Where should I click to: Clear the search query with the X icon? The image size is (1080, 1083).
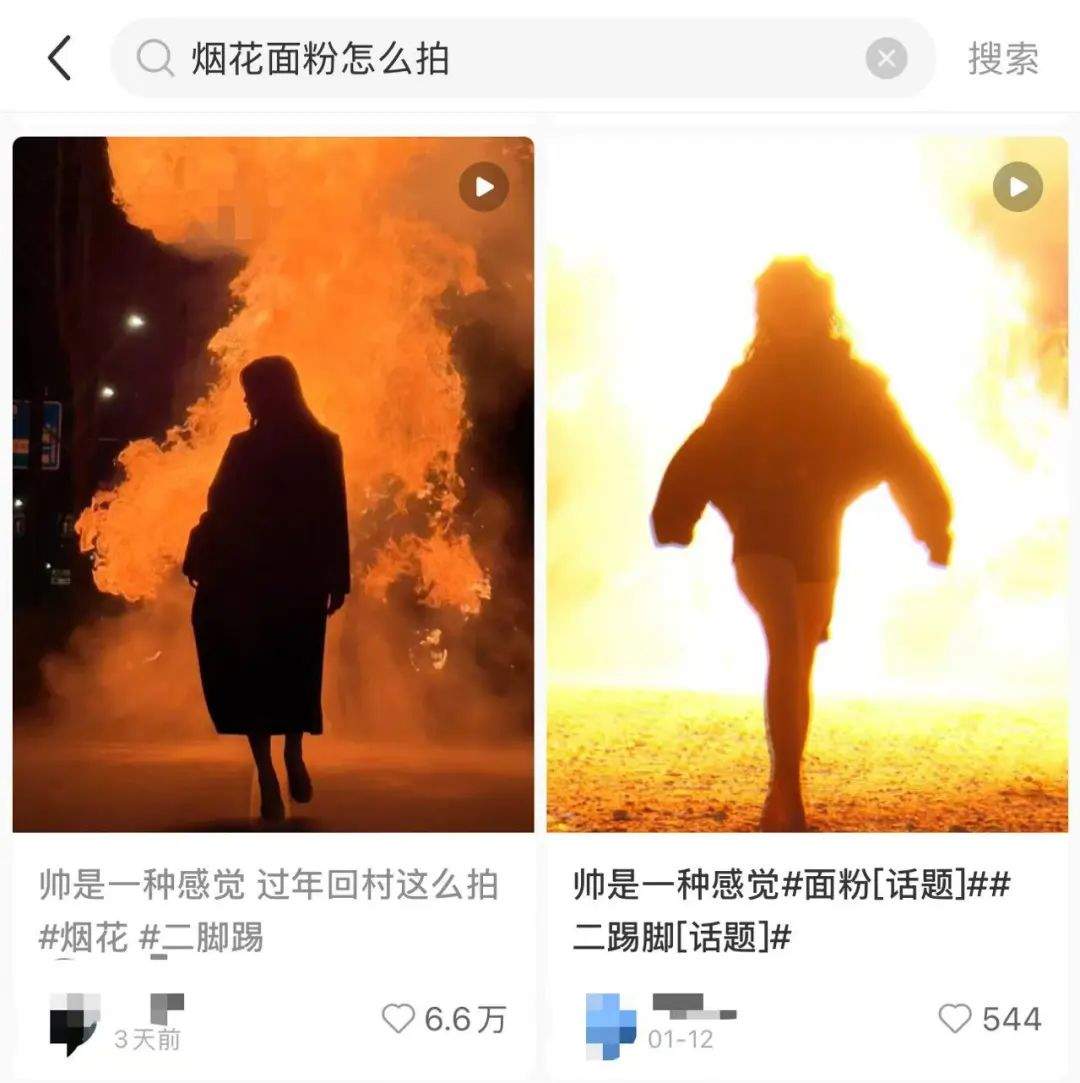(x=886, y=58)
